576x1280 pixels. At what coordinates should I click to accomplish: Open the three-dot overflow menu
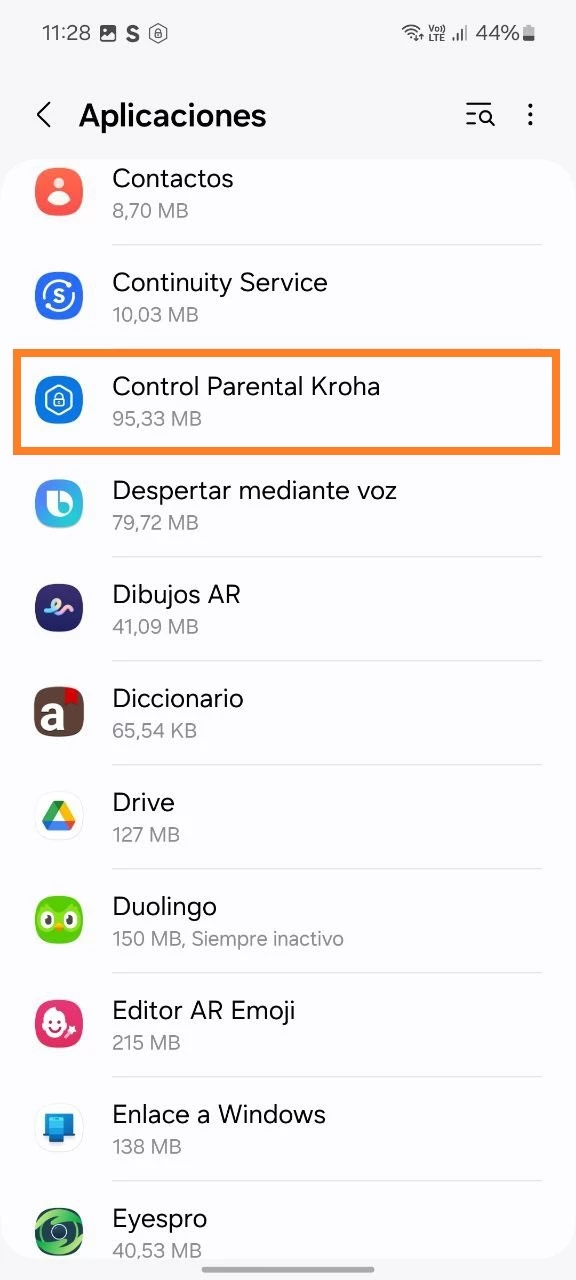530,116
